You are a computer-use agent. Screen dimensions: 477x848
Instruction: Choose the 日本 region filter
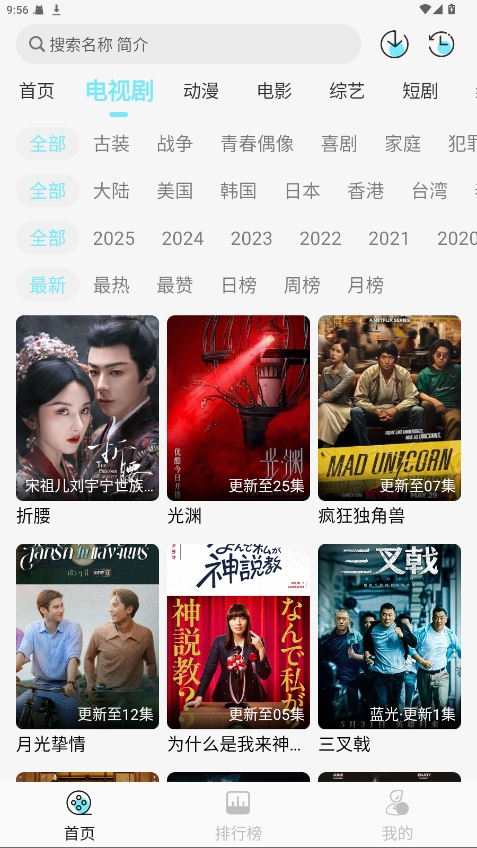coord(302,191)
